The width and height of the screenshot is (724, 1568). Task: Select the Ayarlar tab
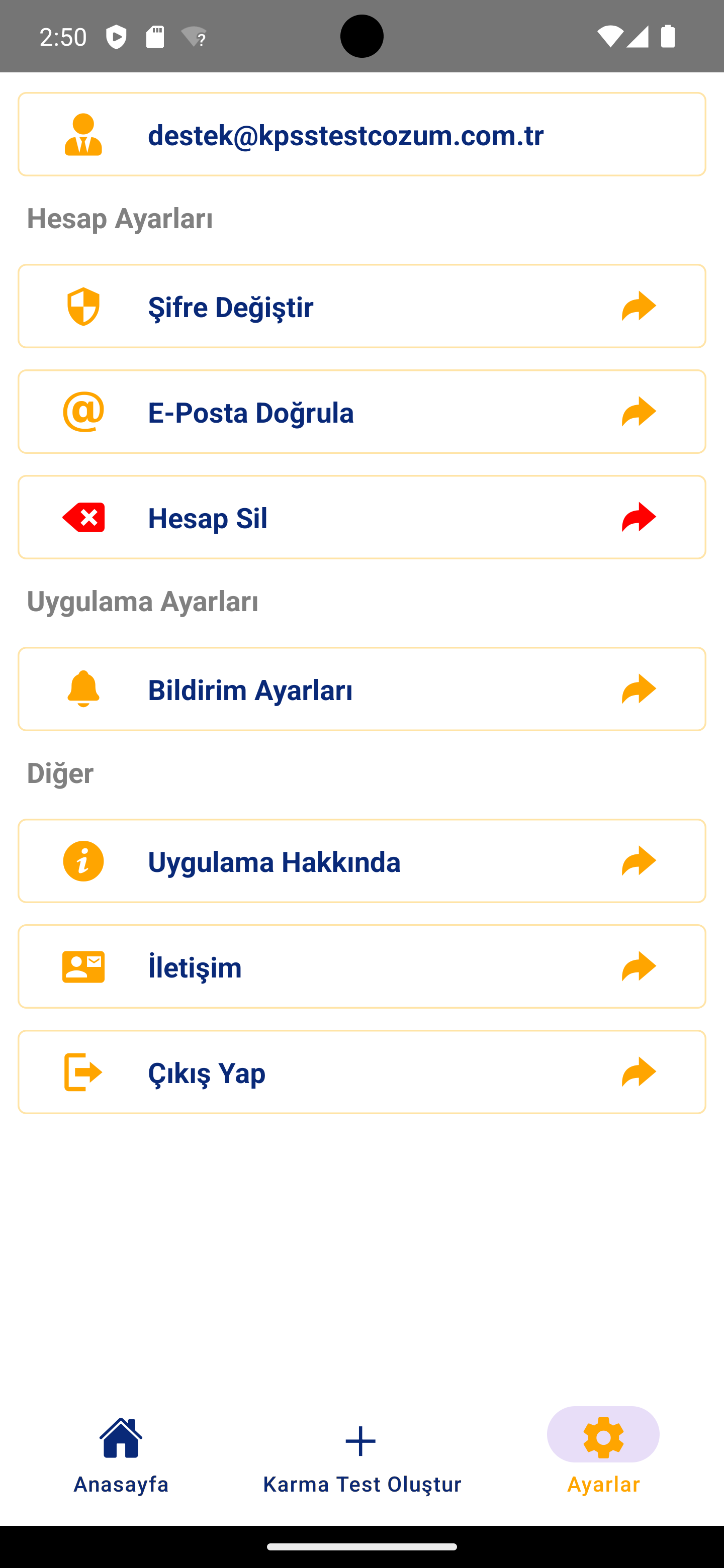pos(603,1455)
